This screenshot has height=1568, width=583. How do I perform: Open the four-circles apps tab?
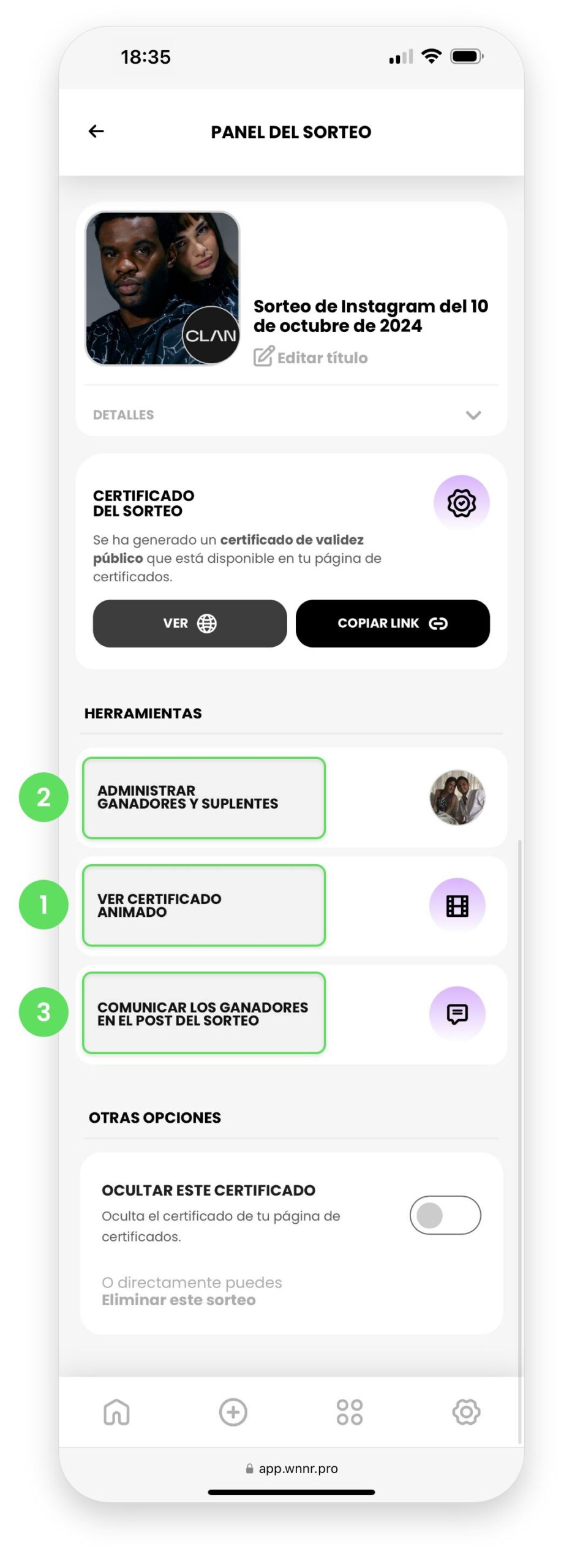[x=350, y=1412]
